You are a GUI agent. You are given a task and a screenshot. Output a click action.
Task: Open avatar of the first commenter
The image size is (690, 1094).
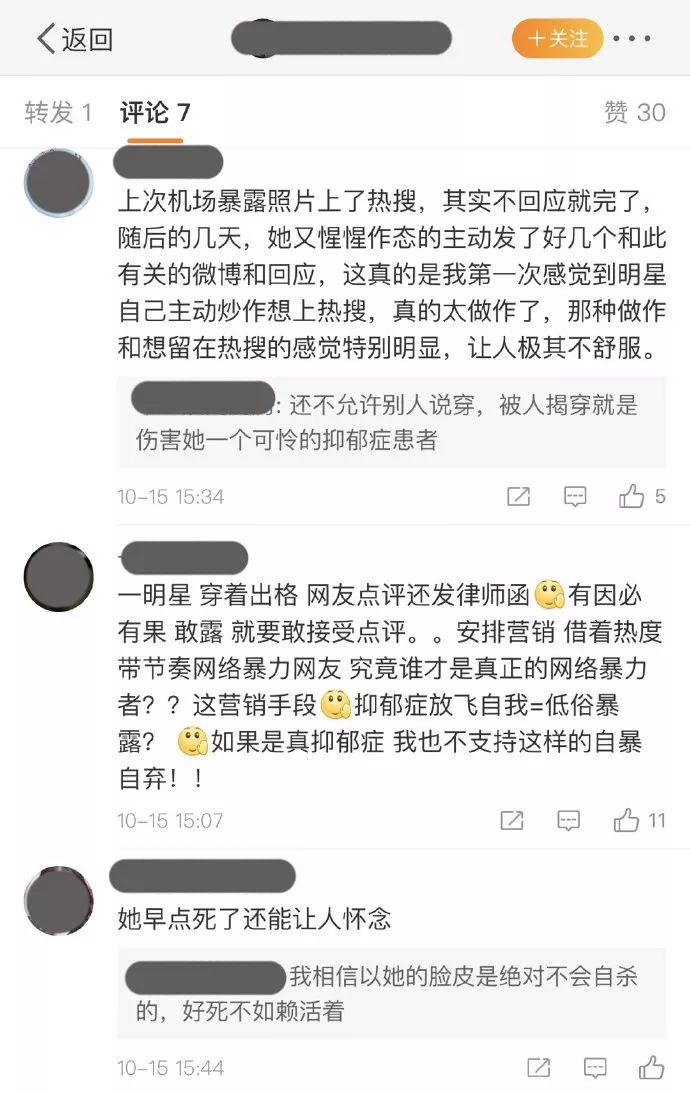58,184
